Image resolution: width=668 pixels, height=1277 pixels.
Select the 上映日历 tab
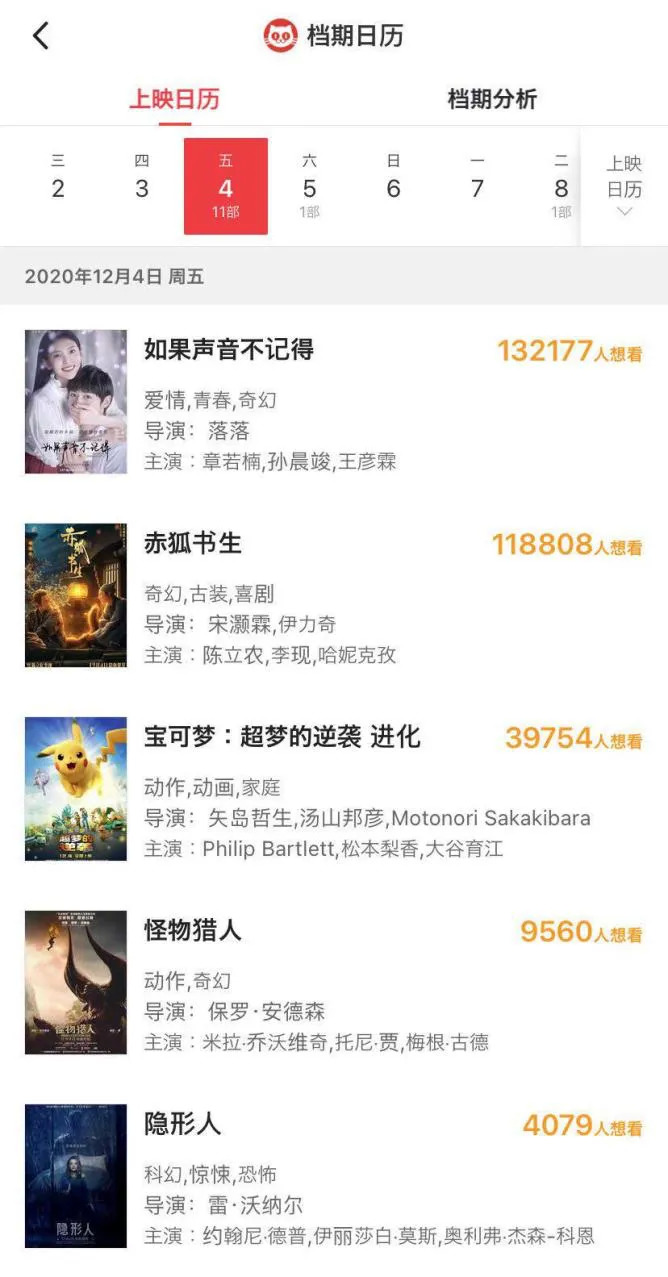[174, 99]
